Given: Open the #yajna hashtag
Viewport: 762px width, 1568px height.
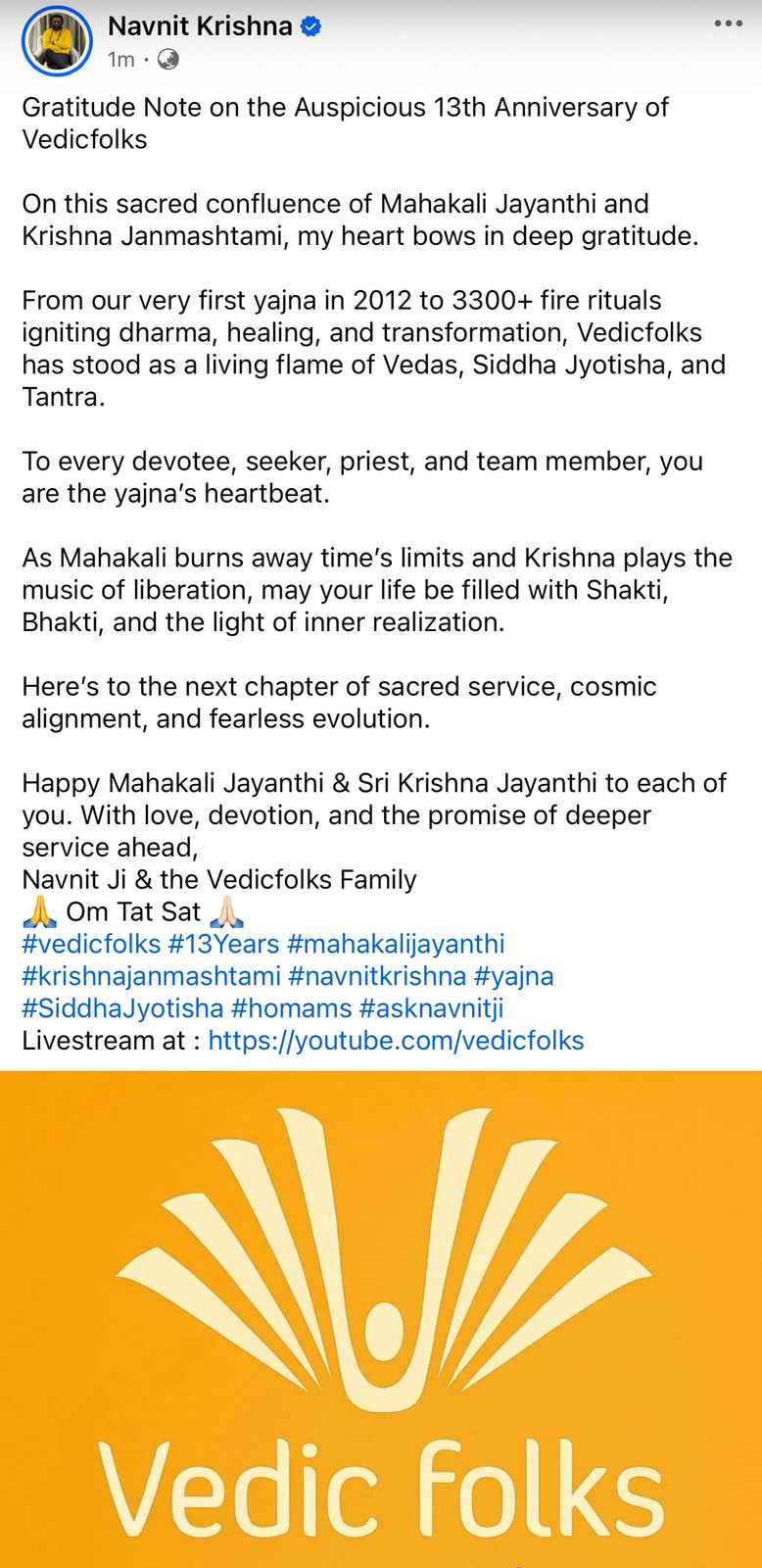Looking at the screenshot, I should 514,976.
